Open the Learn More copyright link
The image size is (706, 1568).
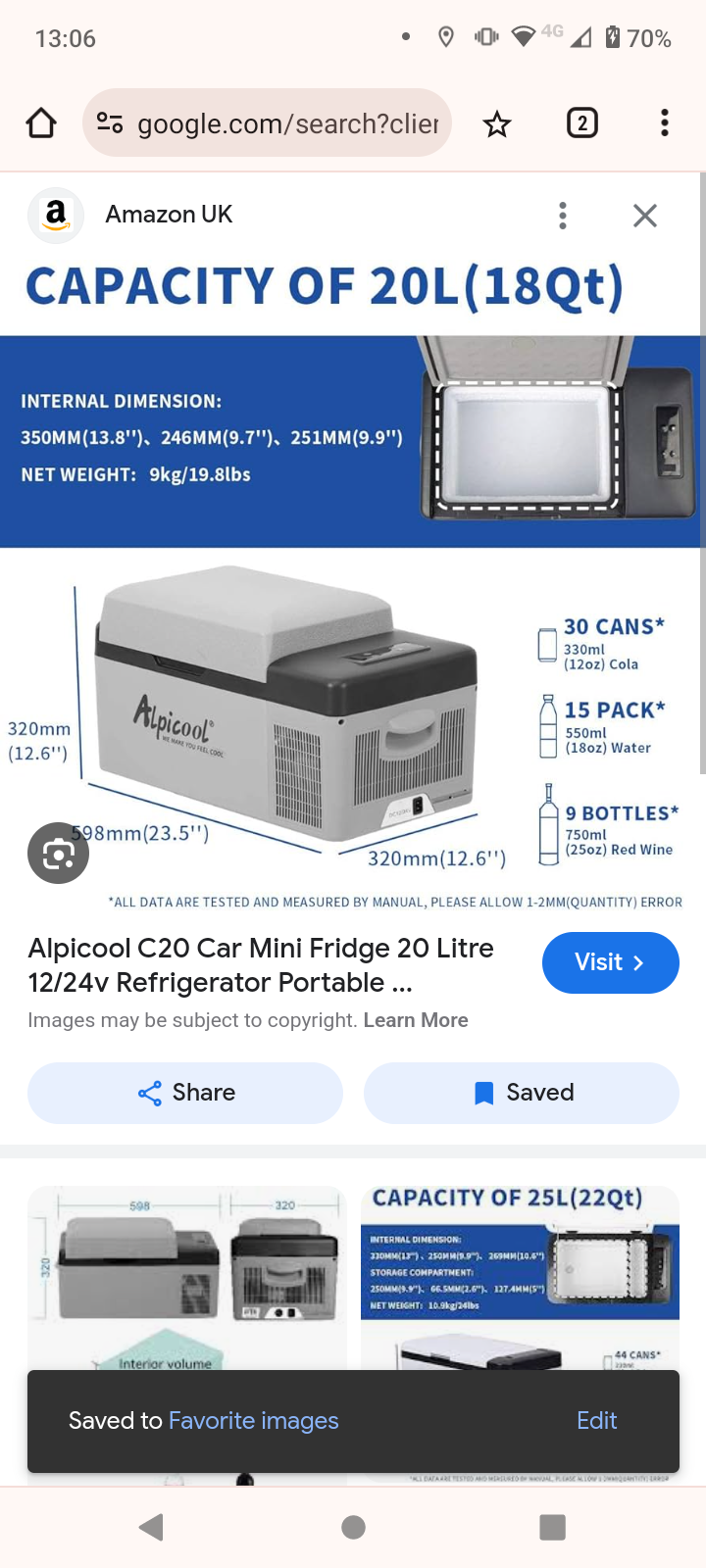coord(416,1020)
